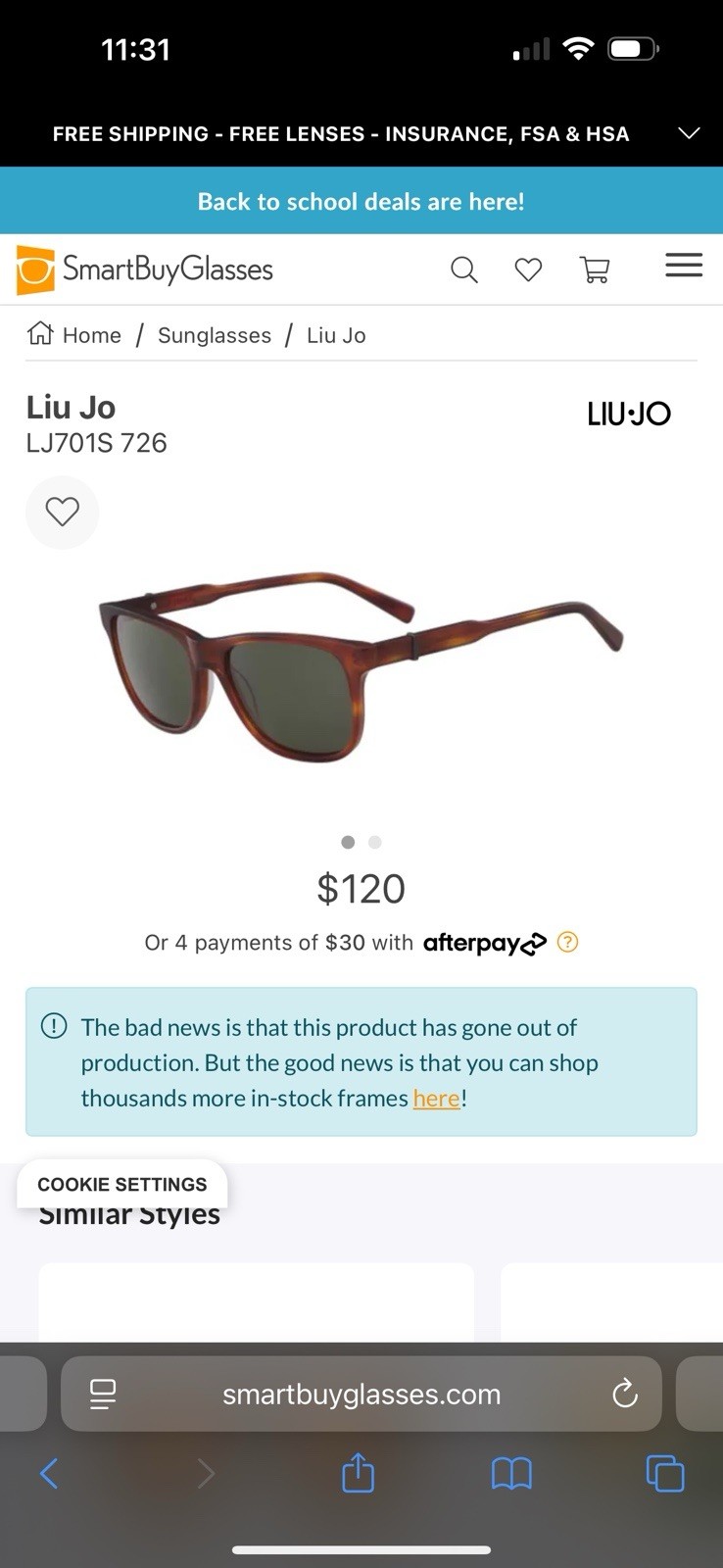Open Afterpay info question mark
Viewport: 723px width, 1568px height.
point(567,942)
